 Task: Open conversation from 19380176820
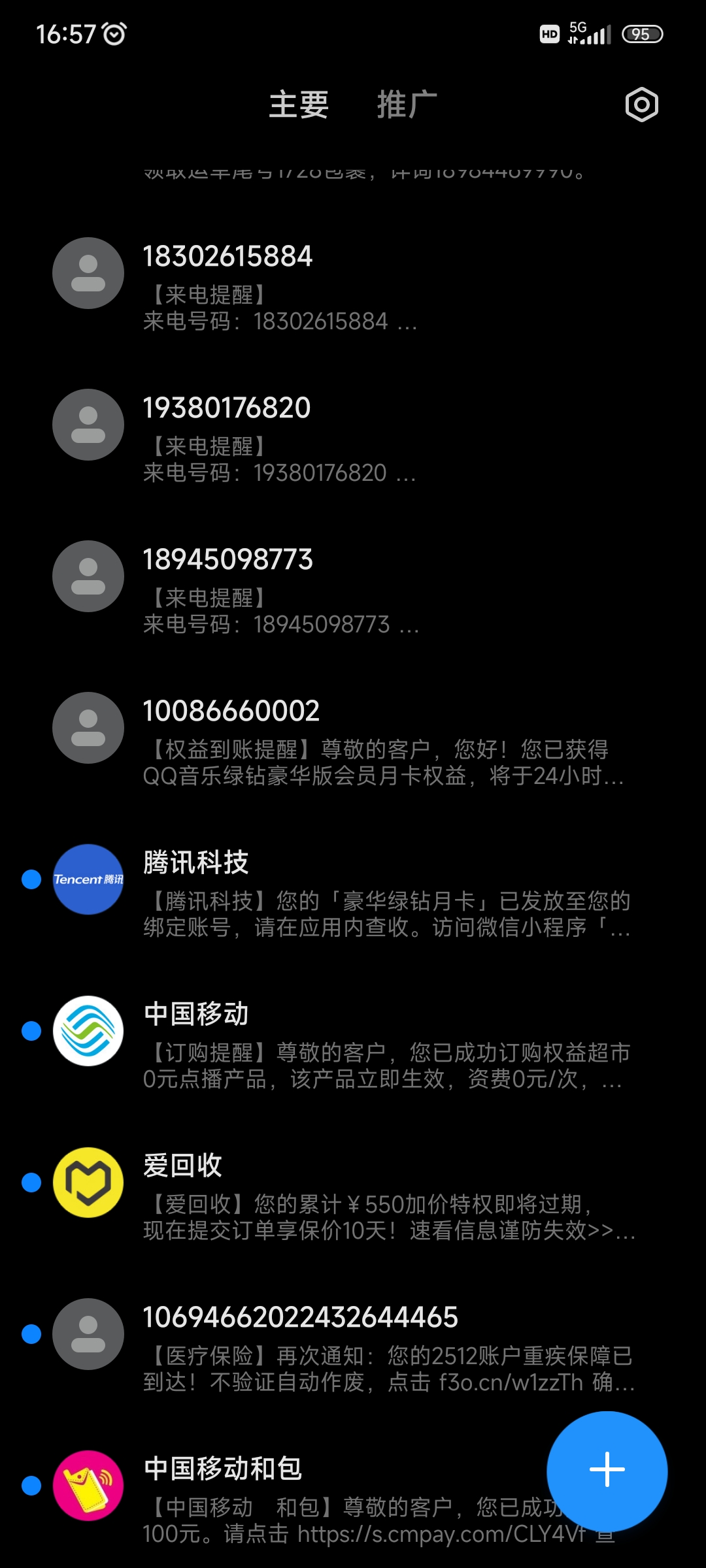point(353,425)
